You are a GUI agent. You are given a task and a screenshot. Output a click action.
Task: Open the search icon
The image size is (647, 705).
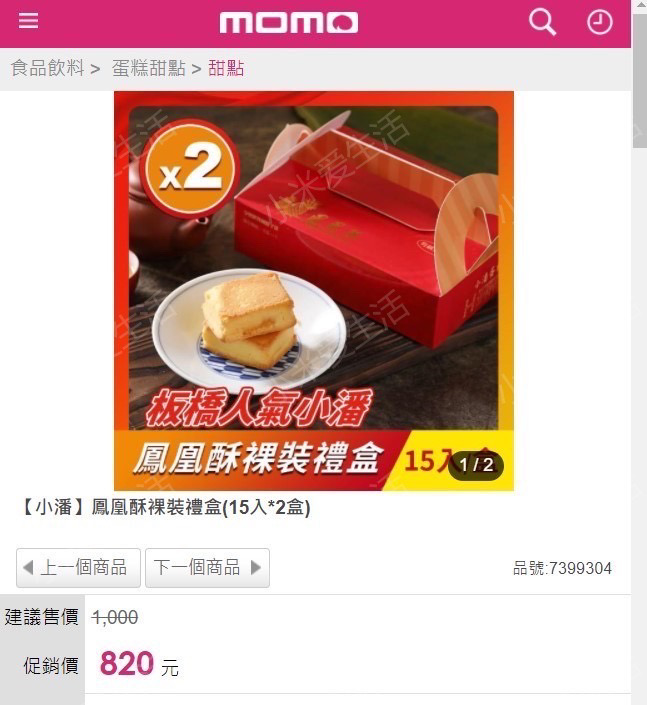[542, 22]
